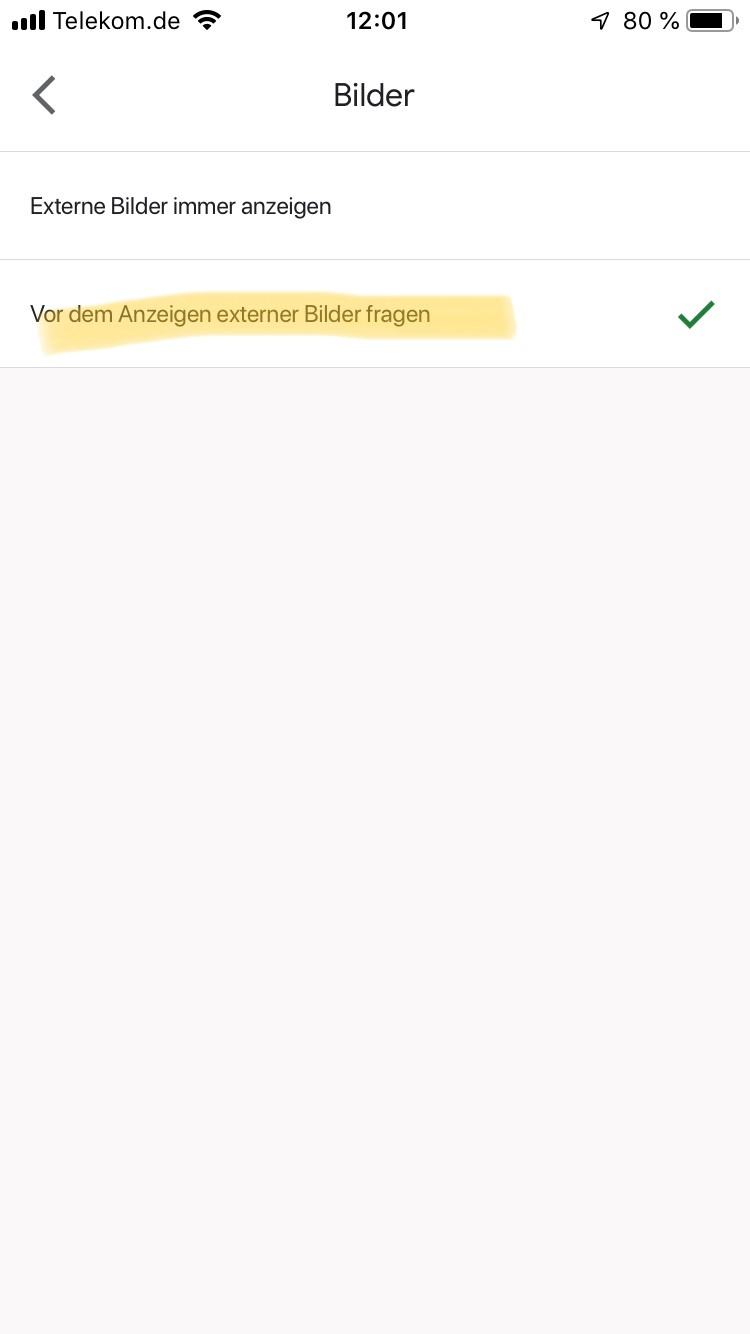Go back from the Bilder screen

point(44,96)
